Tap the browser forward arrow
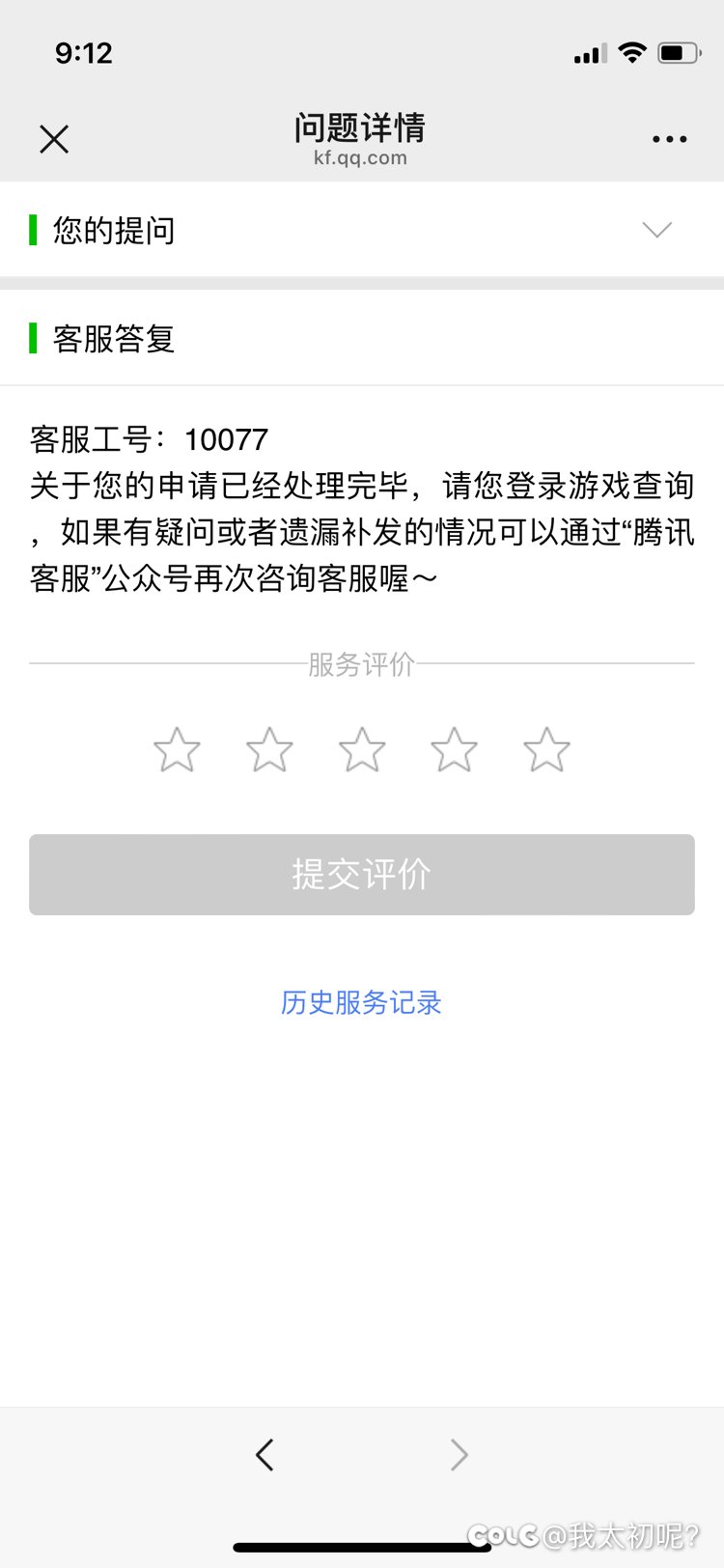724x1568 pixels. click(459, 1454)
